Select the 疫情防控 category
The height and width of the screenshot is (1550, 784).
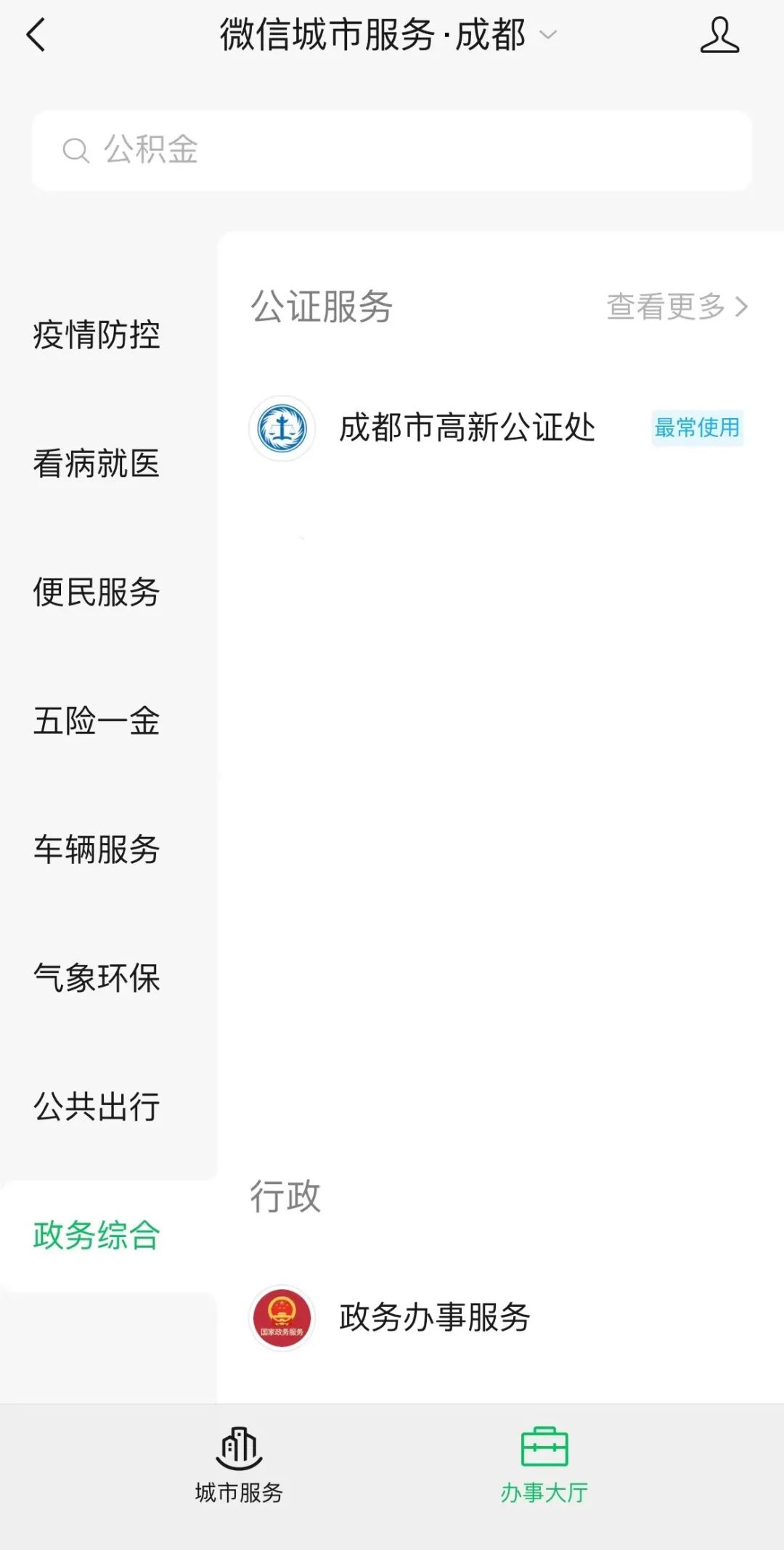pyautogui.click(x=97, y=335)
